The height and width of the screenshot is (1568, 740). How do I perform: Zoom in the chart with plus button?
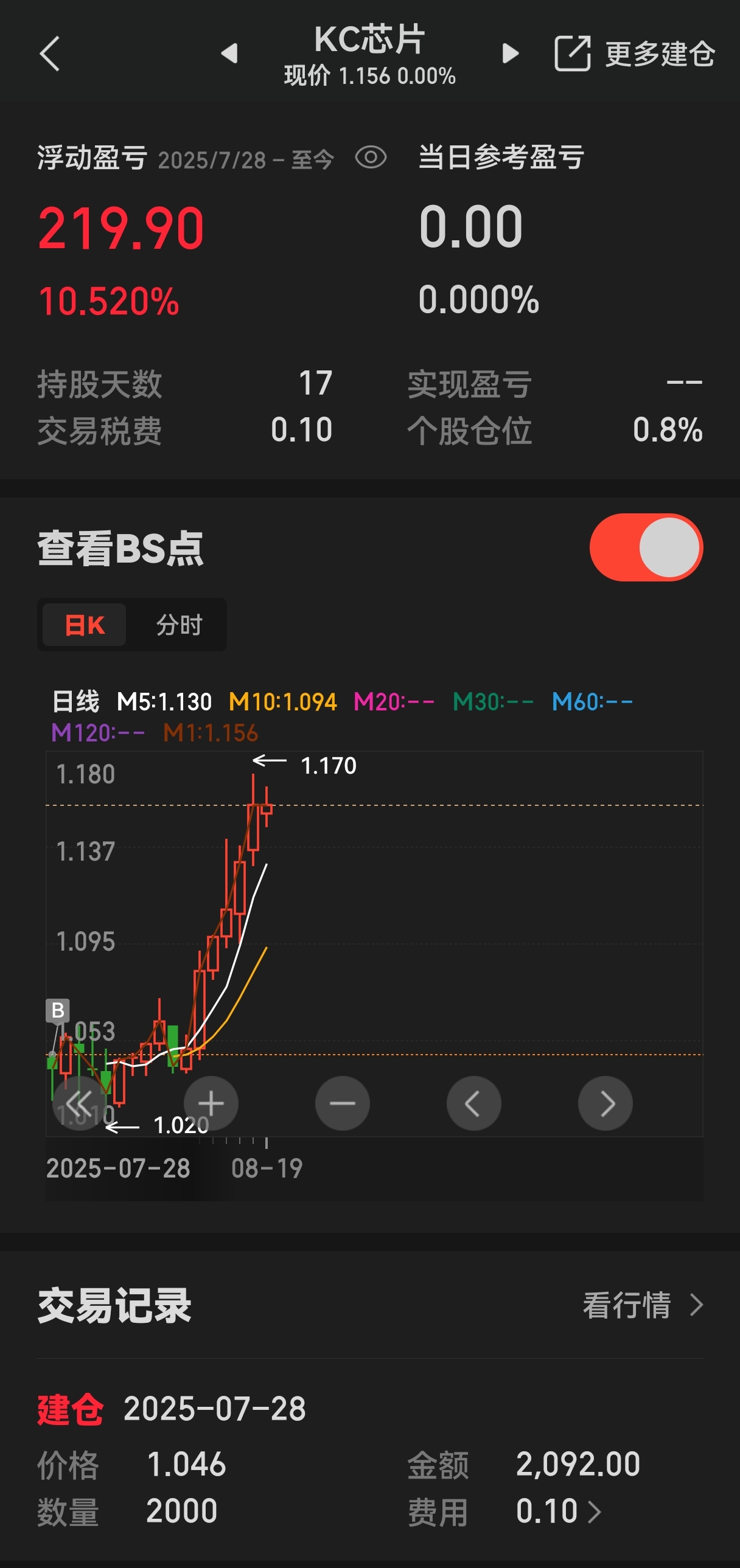[211, 1103]
